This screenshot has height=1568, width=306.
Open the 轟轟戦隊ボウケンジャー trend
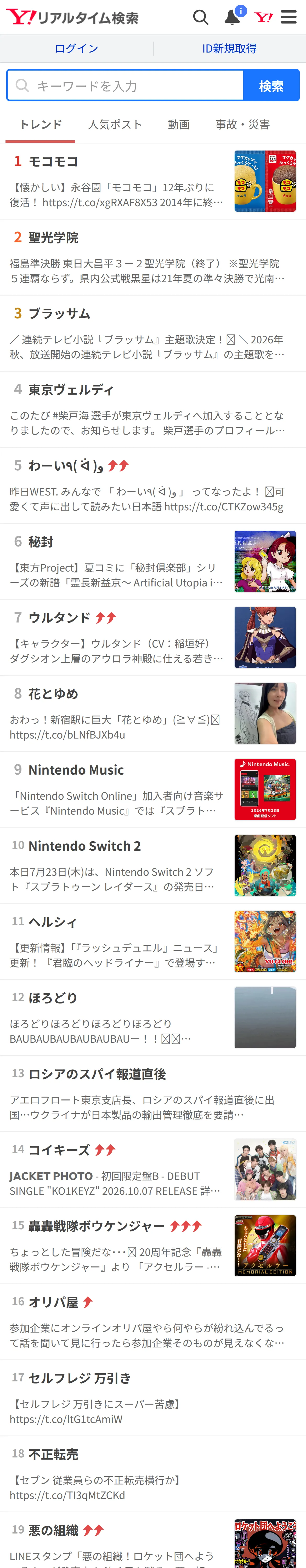(153, 1246)
